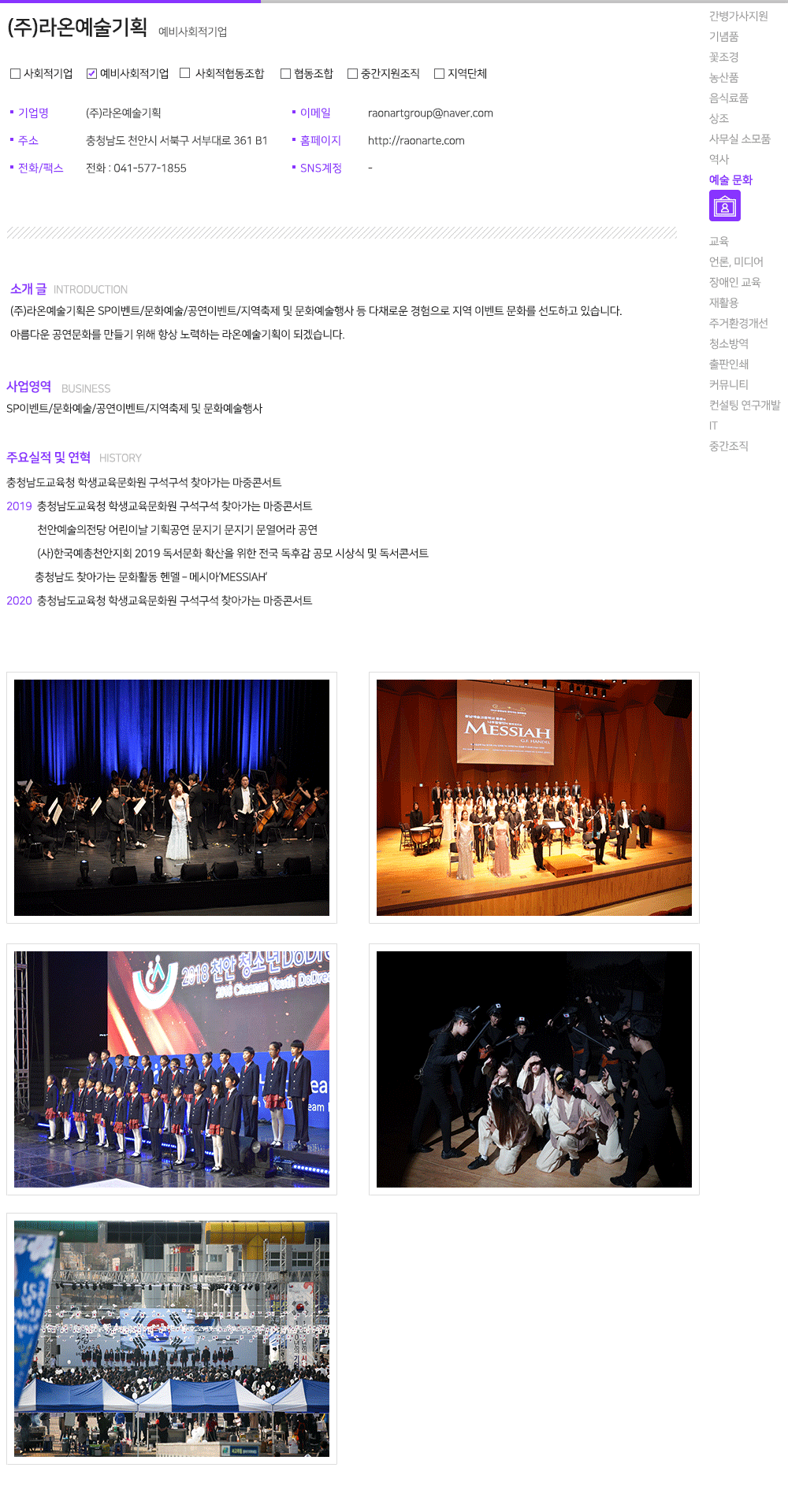Open the 재활용 category
Viewport: 788px width, 1512px height.
coord(723,302)
